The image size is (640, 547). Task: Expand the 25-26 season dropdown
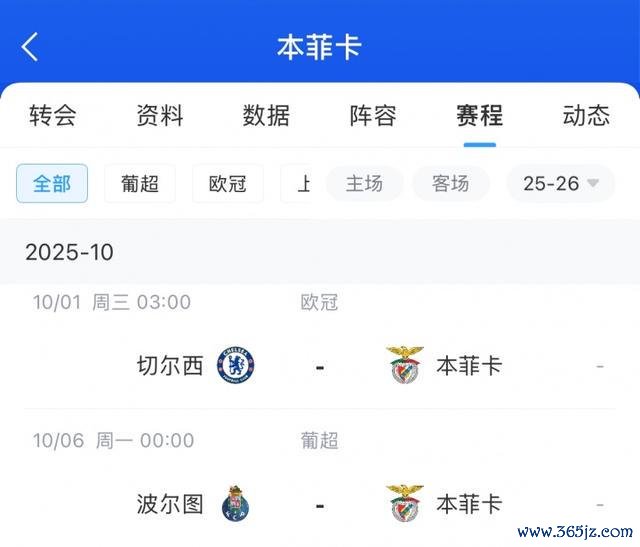tap(561, 184)
